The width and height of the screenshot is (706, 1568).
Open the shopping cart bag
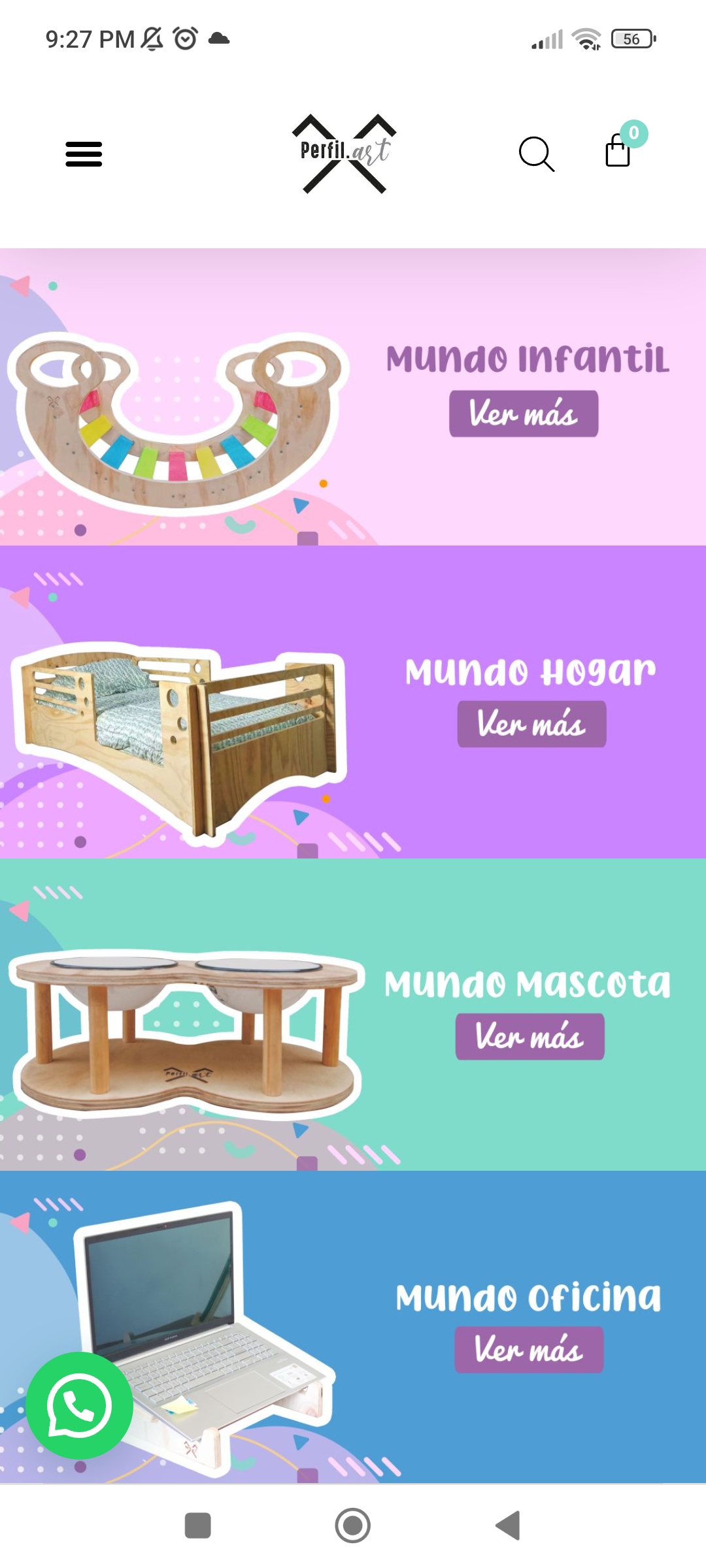pyautogui.click(x=618, y=152)
